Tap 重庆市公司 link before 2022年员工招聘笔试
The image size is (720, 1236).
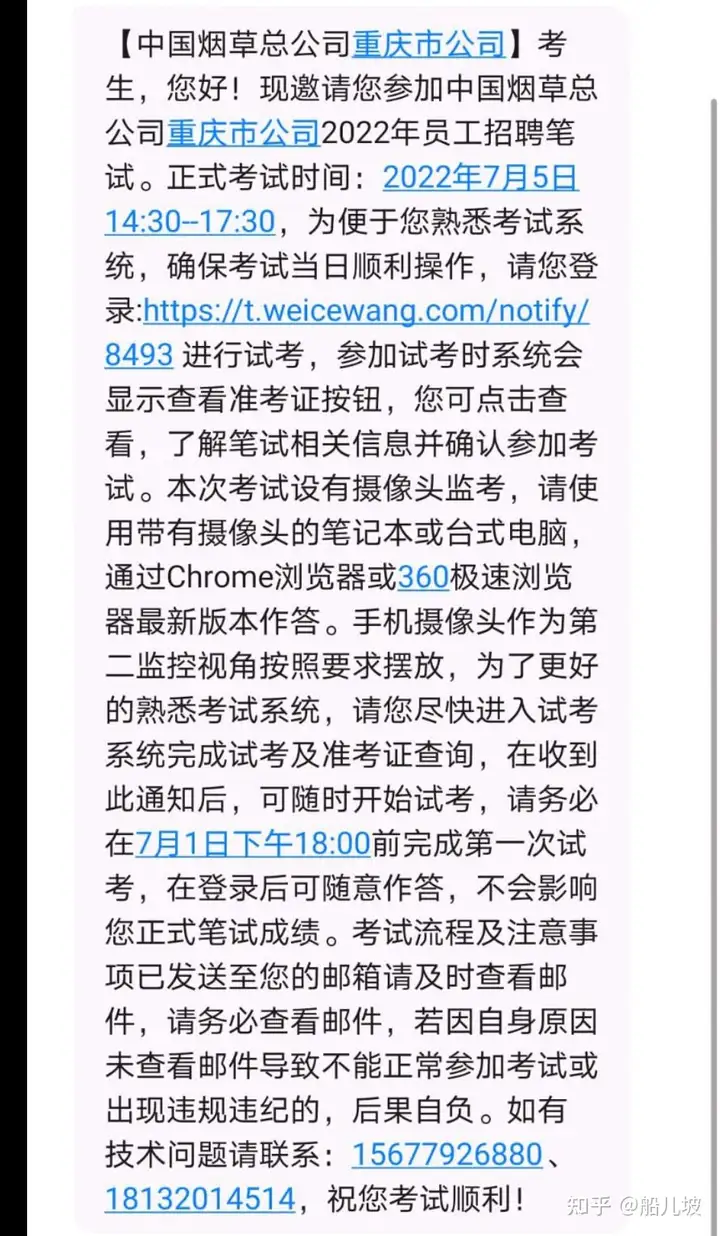click(x=243, y=133)
